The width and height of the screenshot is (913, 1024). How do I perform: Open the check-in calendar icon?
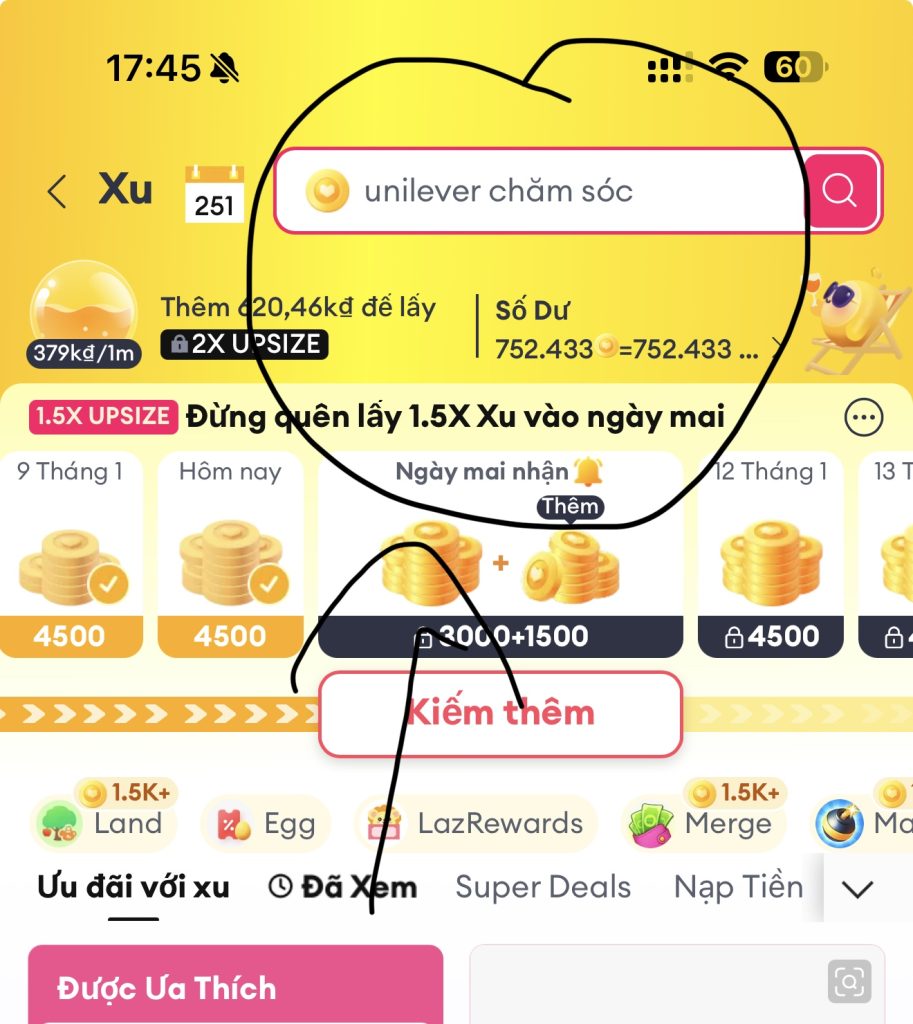(214, 193)
